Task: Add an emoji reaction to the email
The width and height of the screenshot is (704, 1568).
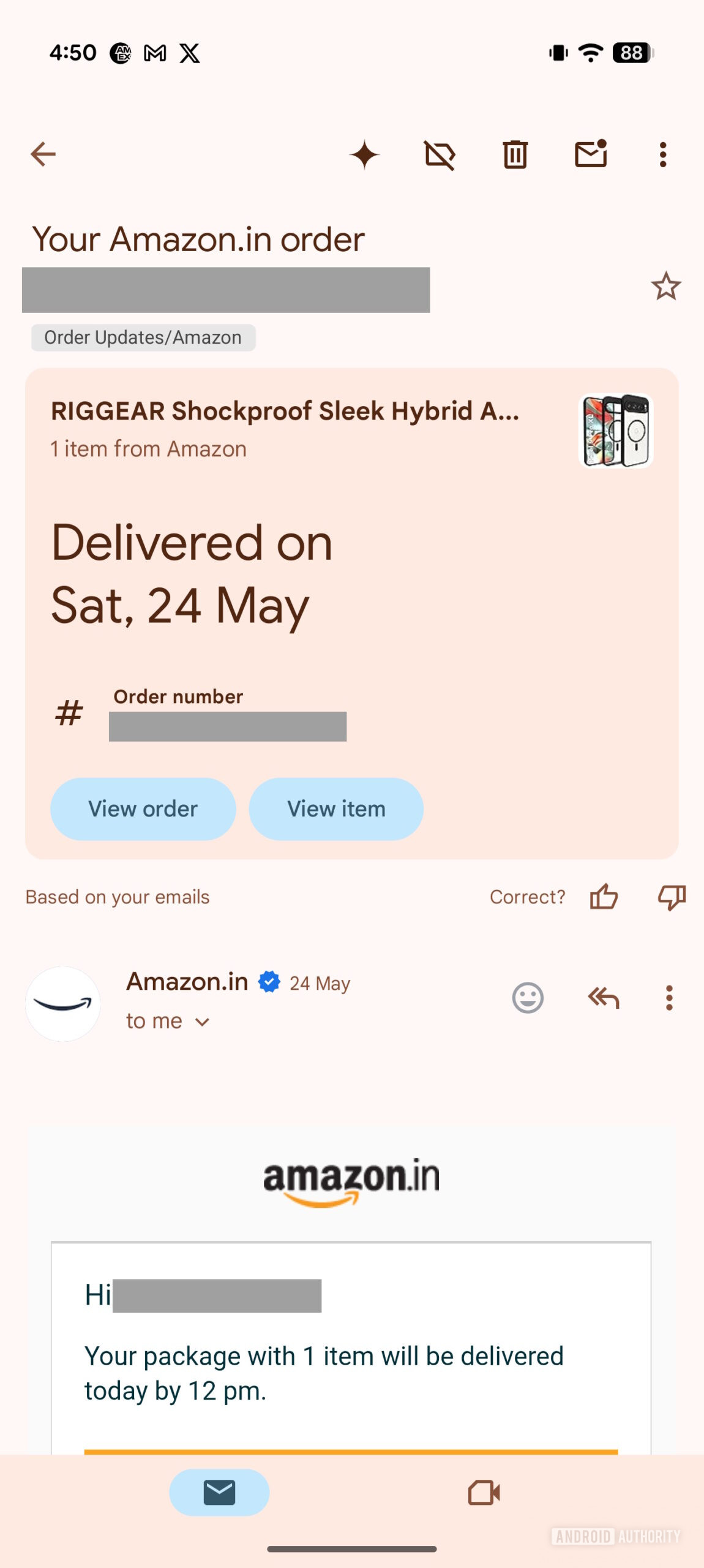Action: click(527, 998)
